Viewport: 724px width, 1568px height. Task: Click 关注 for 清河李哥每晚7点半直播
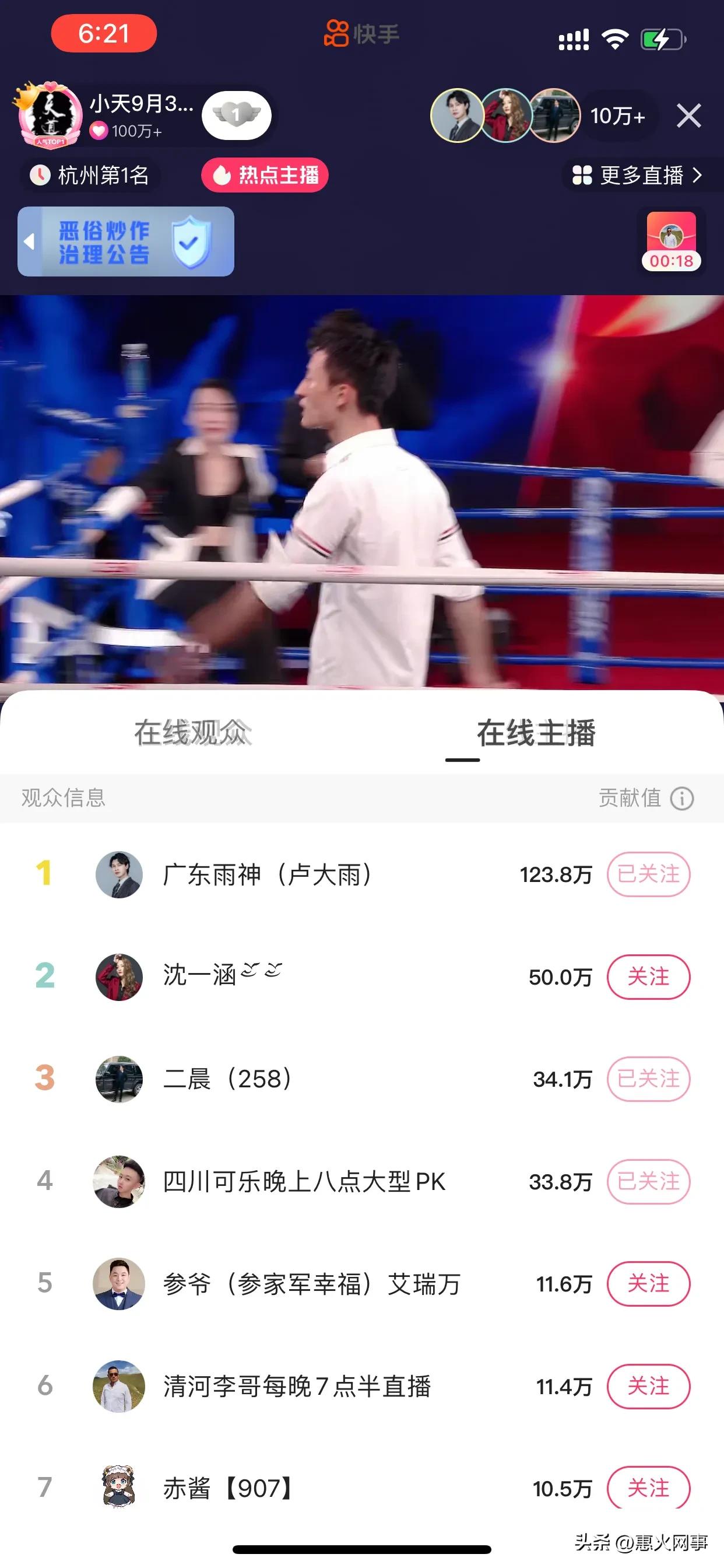[x=649, y=1387]
